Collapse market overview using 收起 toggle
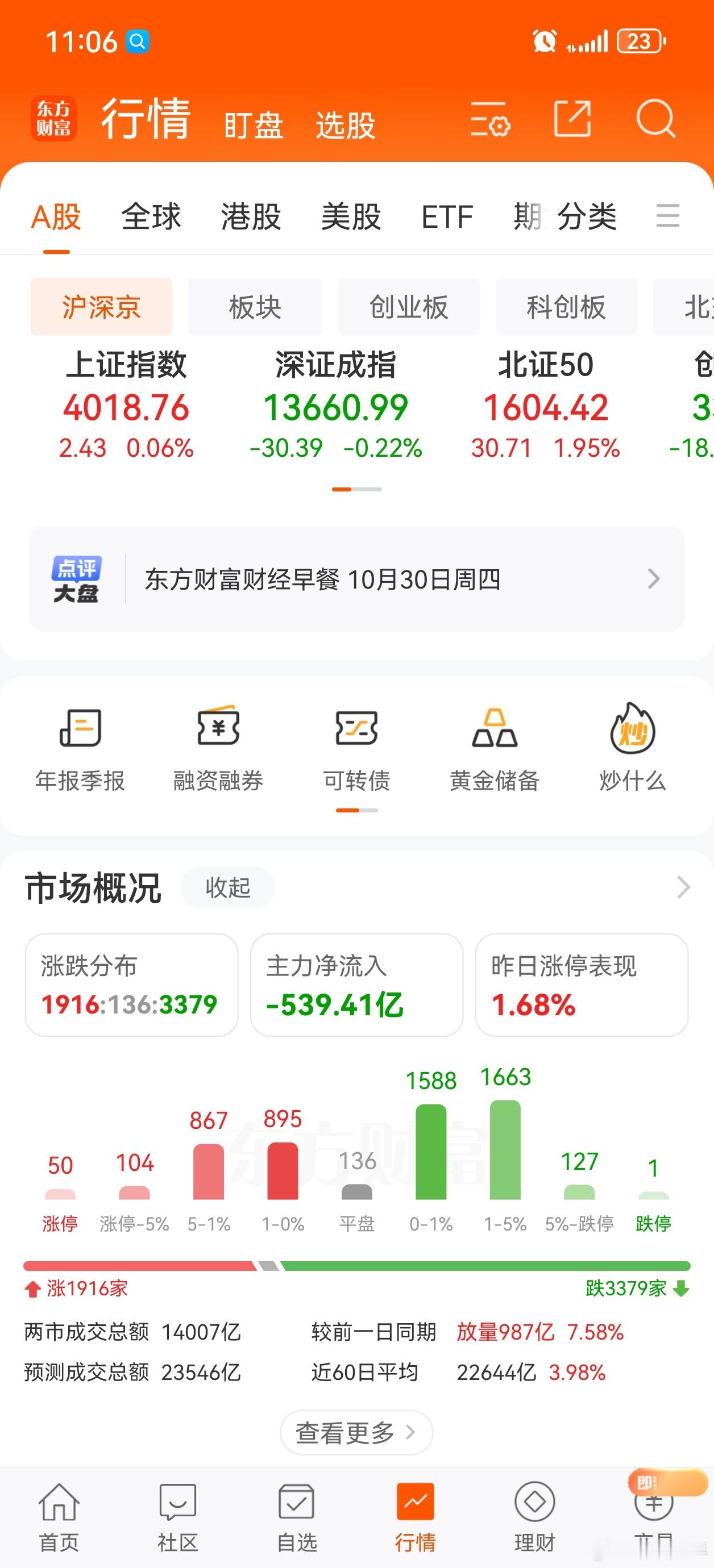The width and height of the screenshot is (714, 1568). coord(227,887)
